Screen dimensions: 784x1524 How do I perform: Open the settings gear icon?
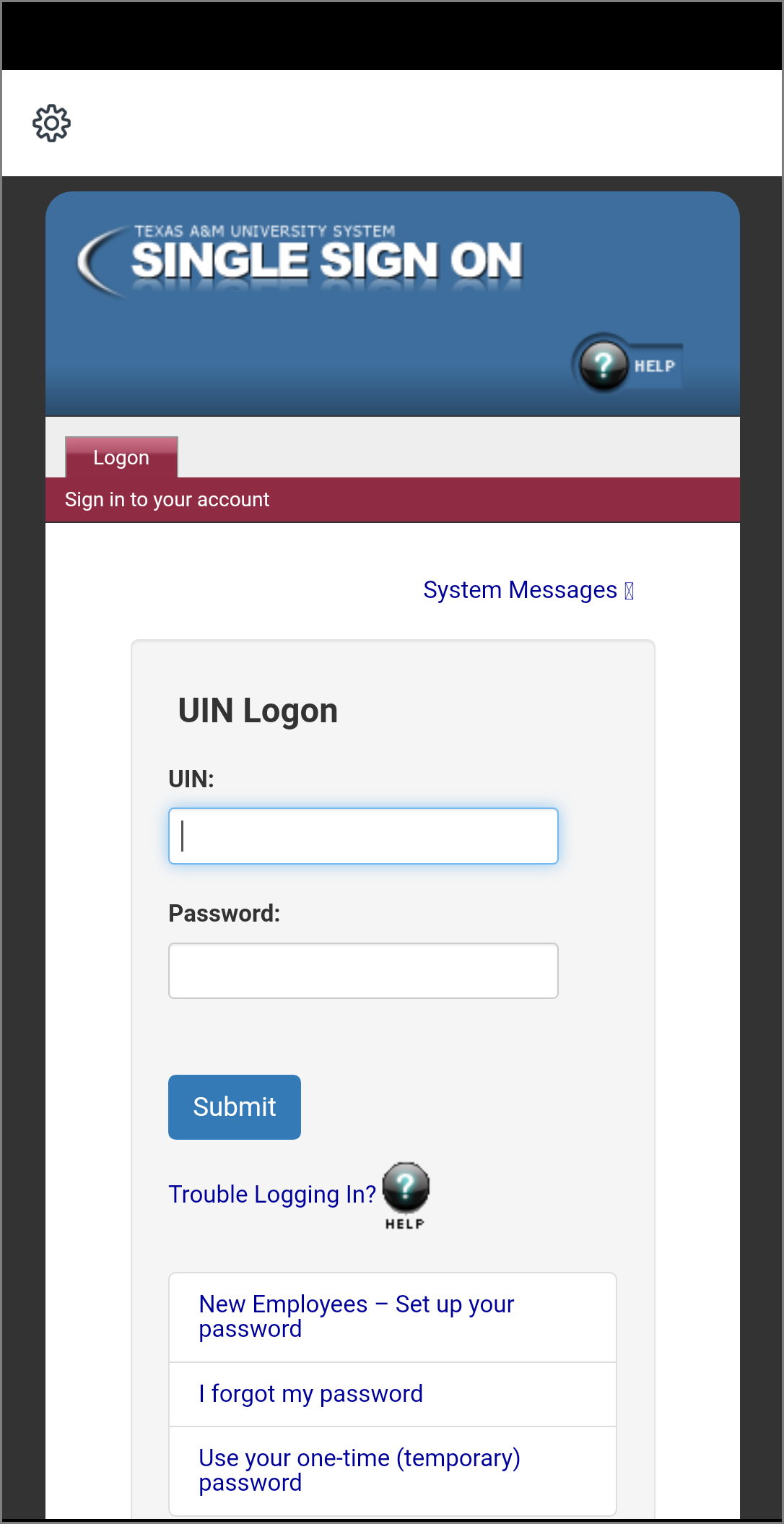click(51, 124)
